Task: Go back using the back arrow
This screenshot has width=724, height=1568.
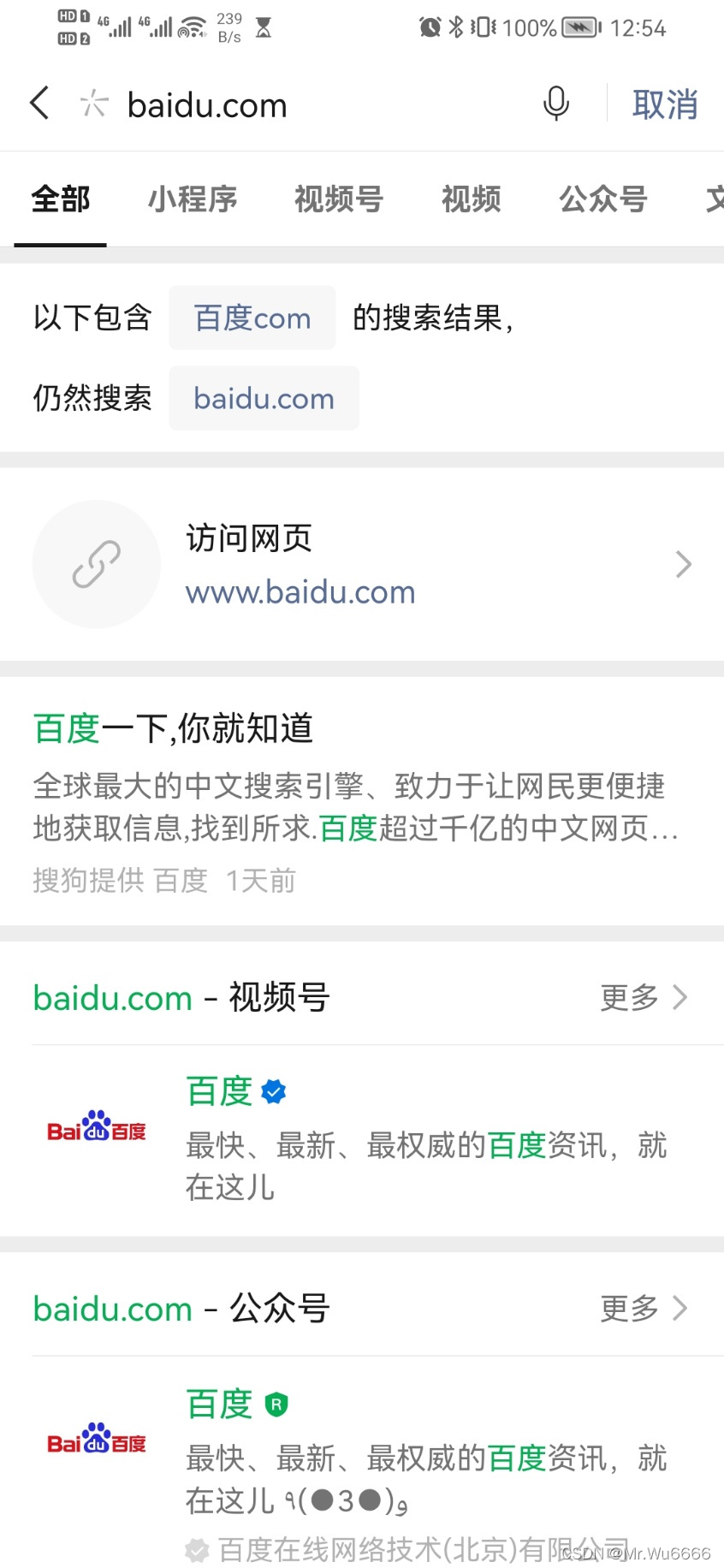Action: coord(39,104)
